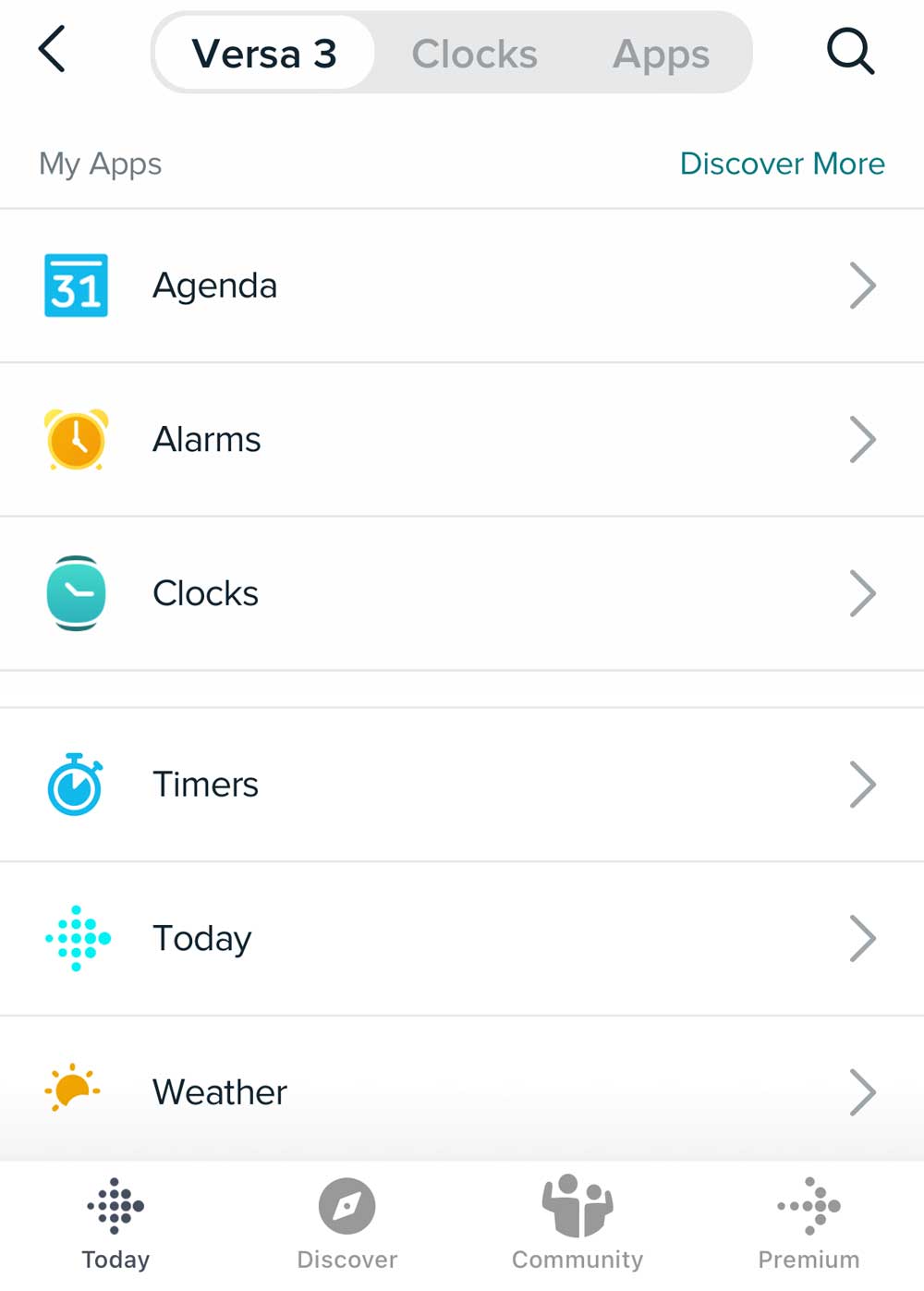Open the Timers stopwatch icon
Screen dimensions: 924x1291
click(75, 785)
